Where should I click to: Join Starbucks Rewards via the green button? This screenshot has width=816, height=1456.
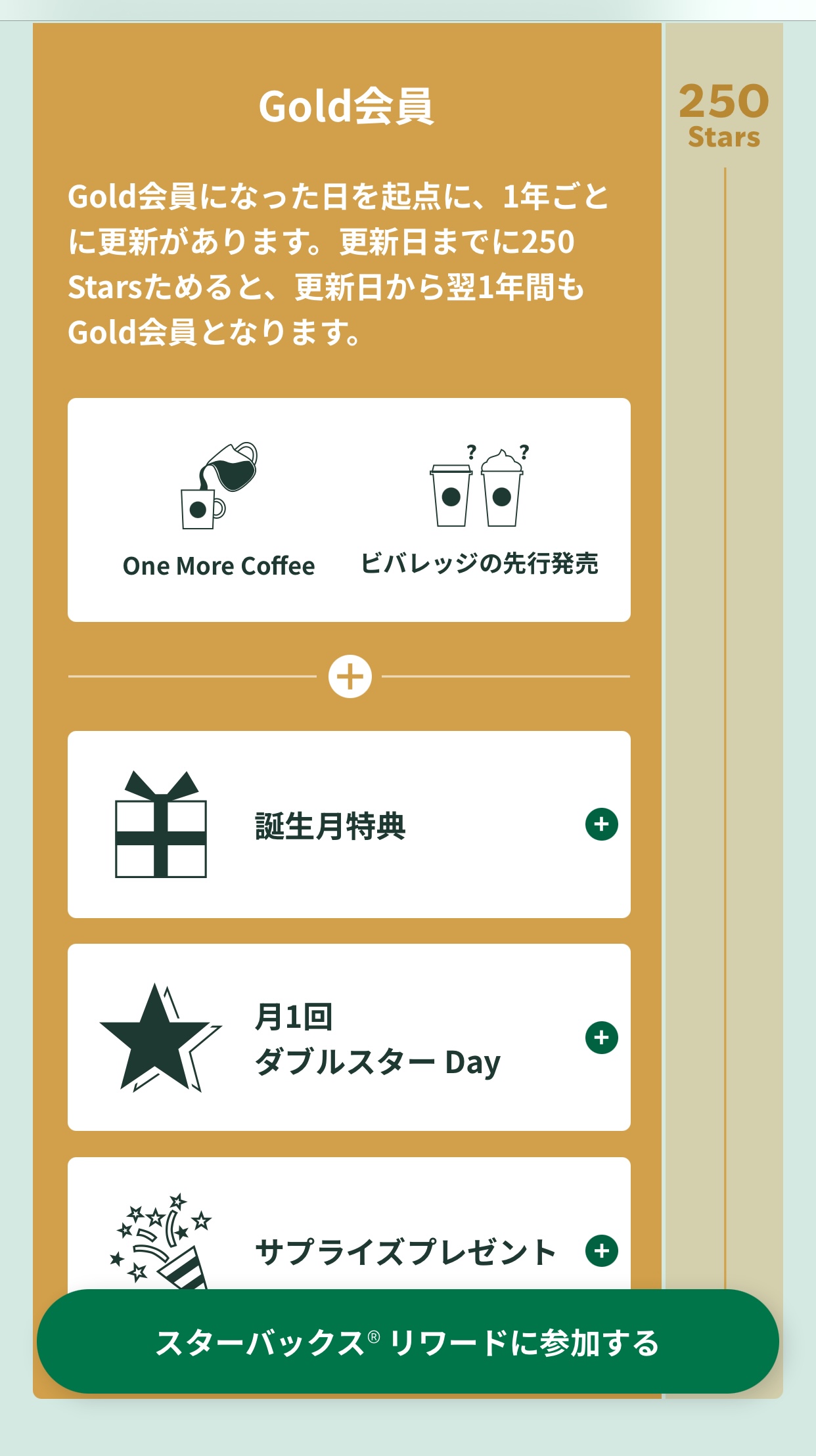coord(407,1341)
